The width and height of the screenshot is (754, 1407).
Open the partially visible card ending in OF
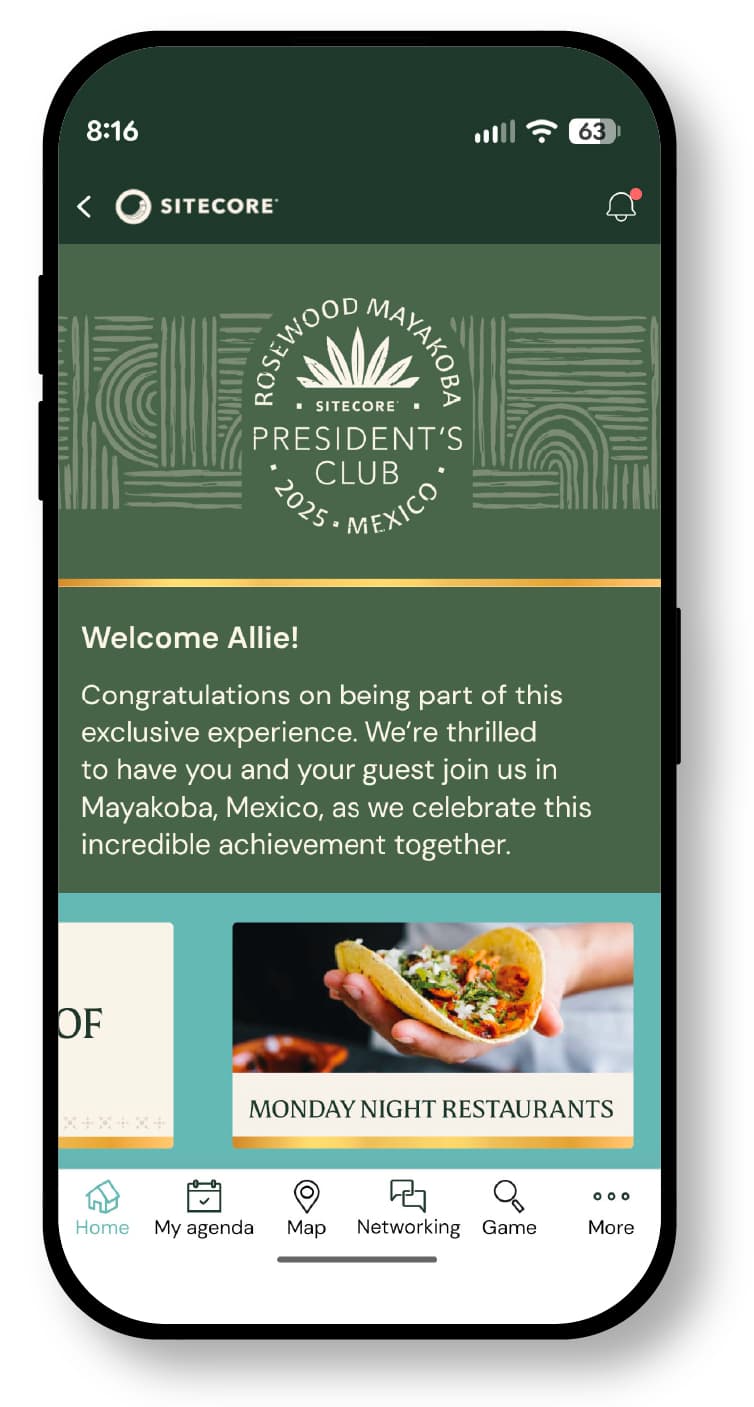(115, 1034)
